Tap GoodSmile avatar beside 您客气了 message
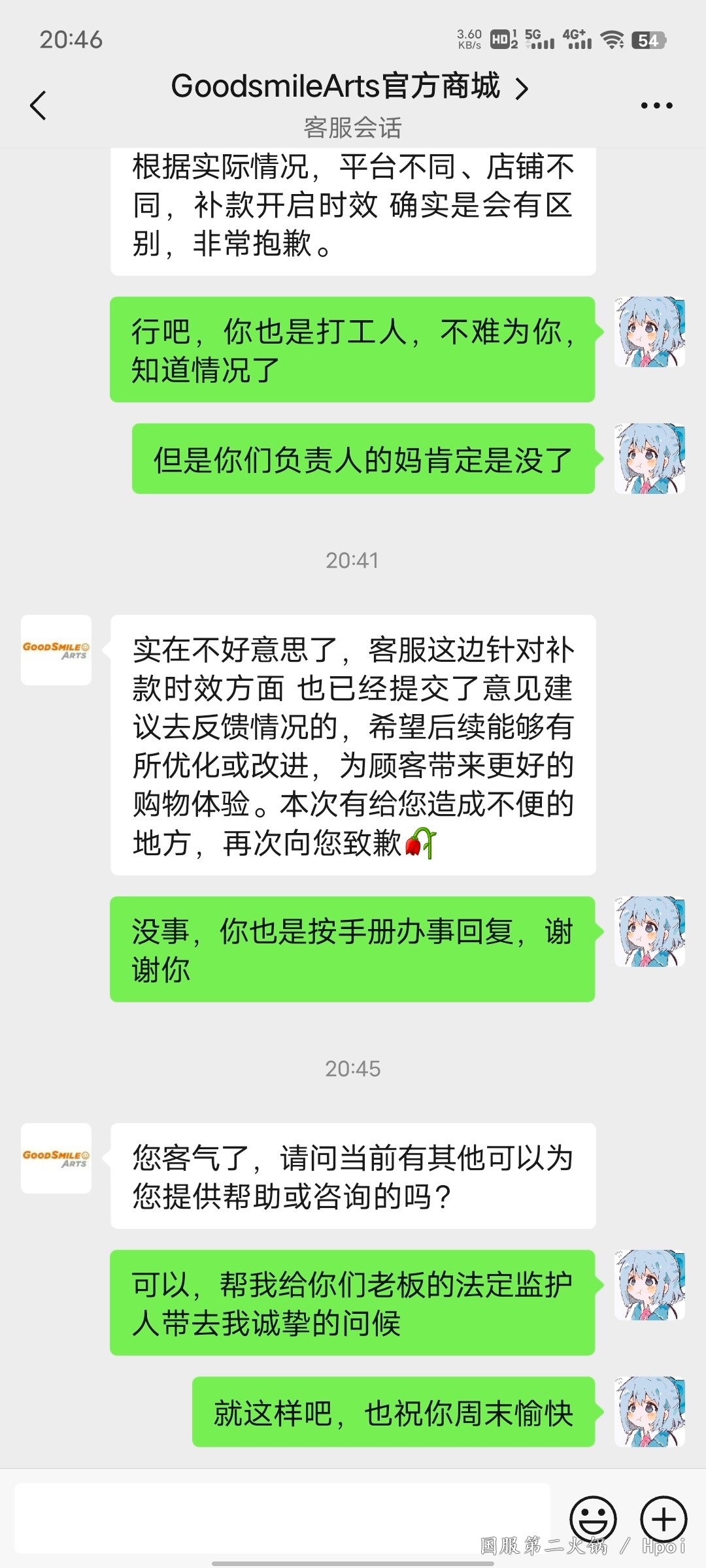Image resolution: width=706 pixels, height=1568 pixels. coord(56,1158)
